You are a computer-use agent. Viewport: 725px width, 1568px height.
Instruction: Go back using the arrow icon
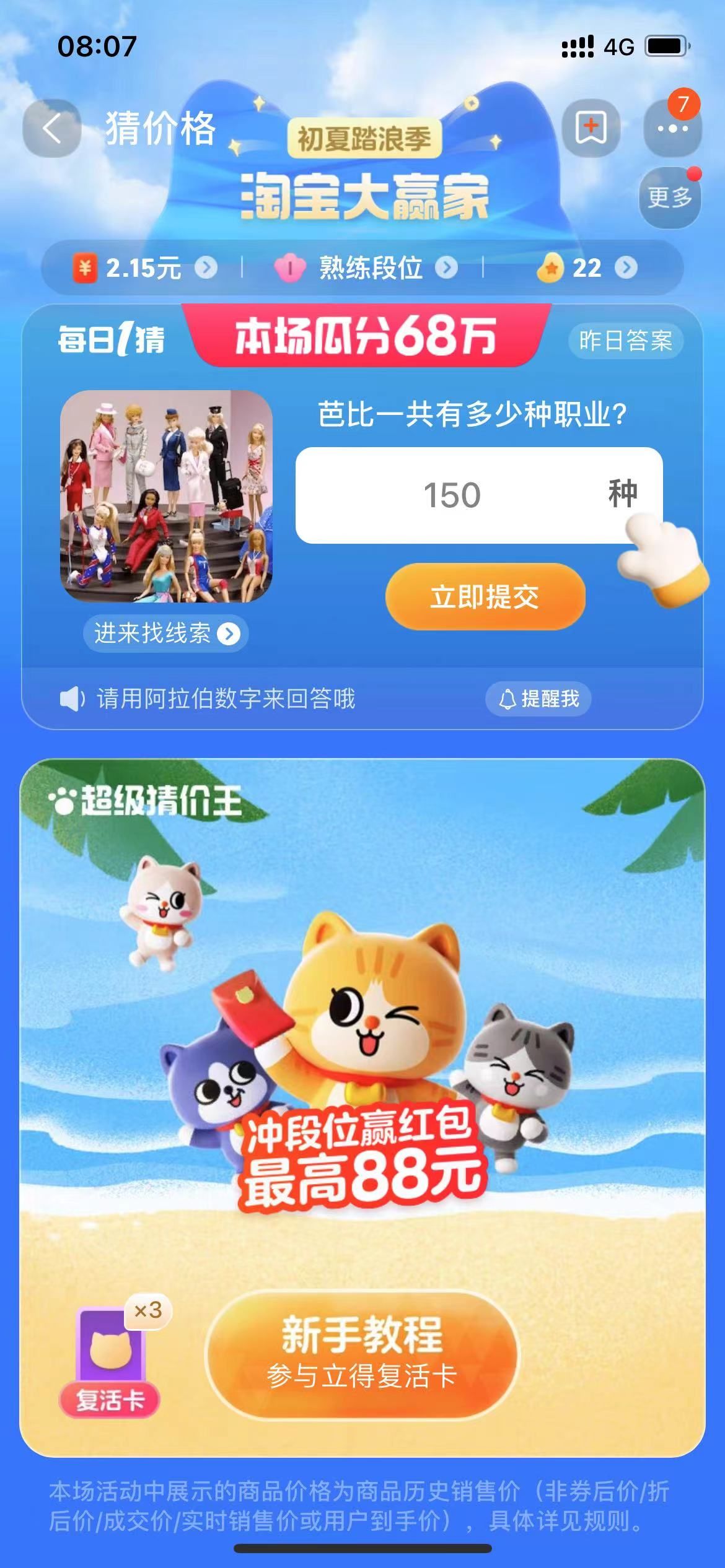pyautogui.click(x=52, y=128)
